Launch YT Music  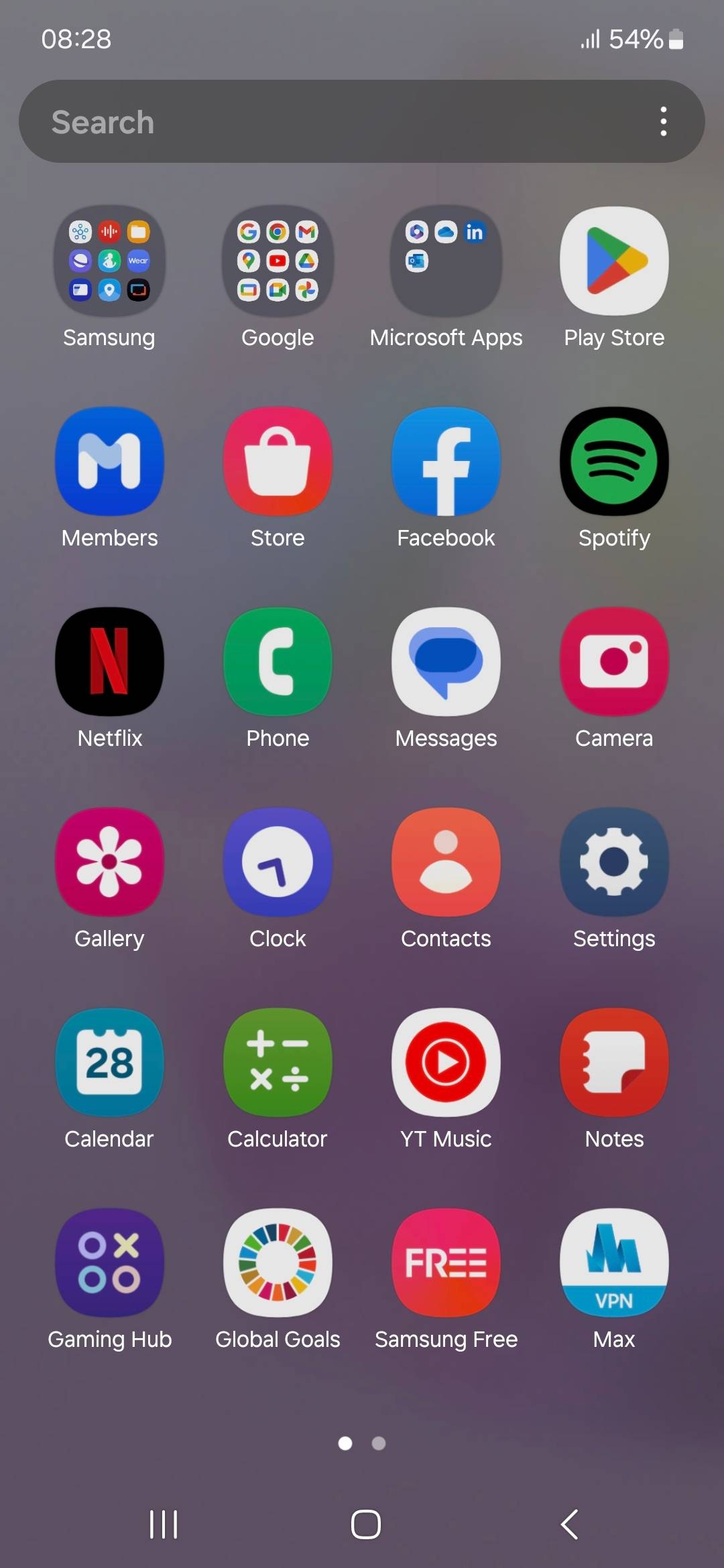pos(446,1063)
